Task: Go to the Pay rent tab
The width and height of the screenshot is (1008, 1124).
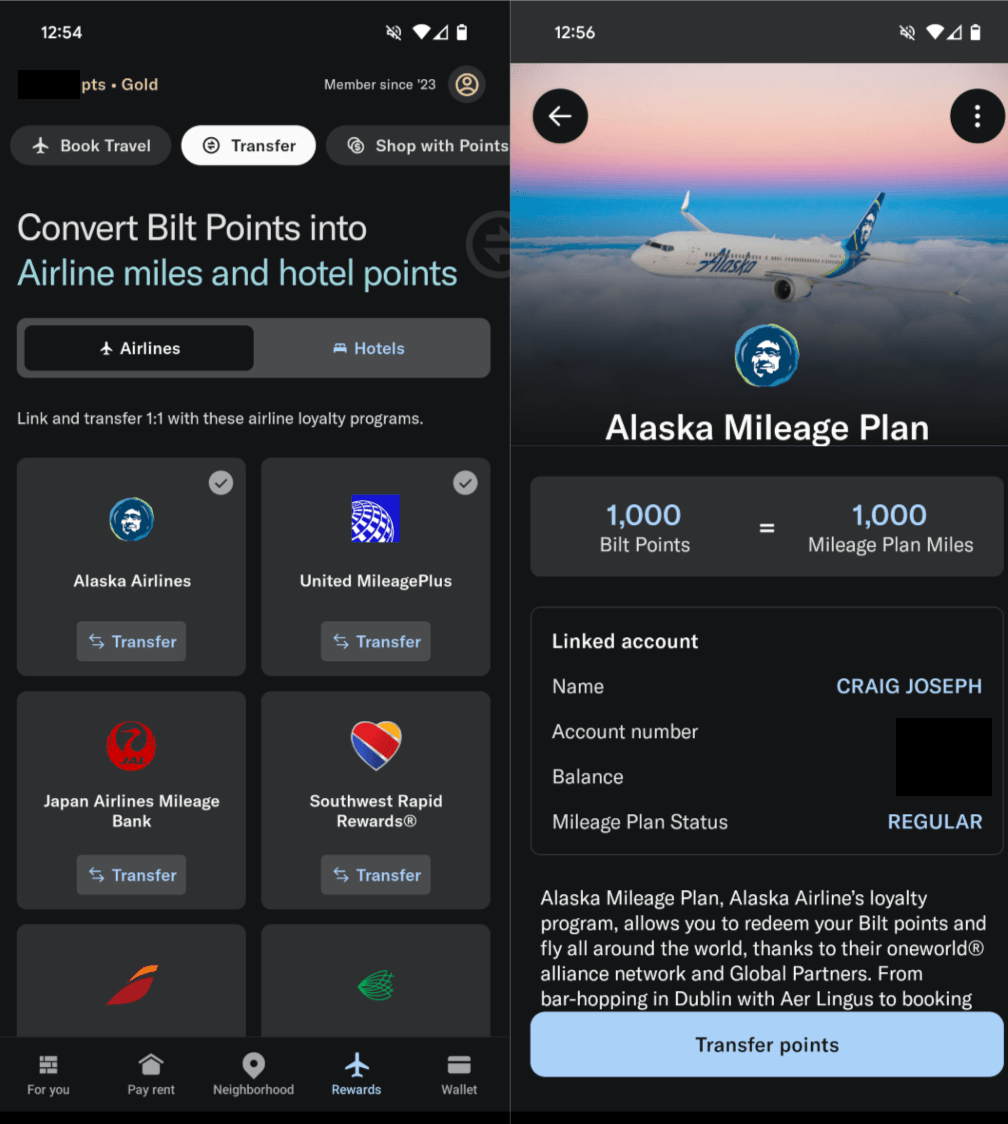Action: [151, 1074]
